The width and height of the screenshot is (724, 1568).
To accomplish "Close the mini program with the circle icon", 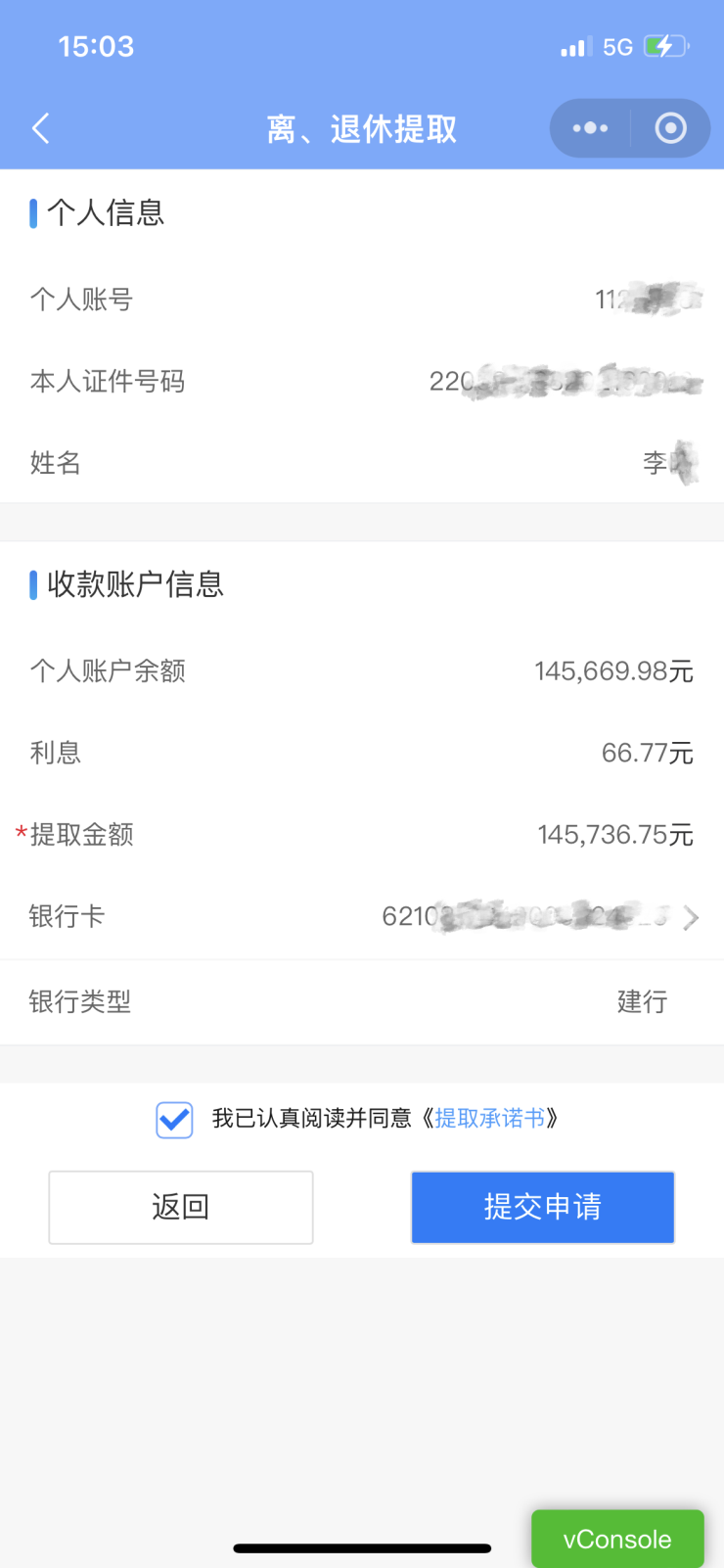I will pos(671,128).
